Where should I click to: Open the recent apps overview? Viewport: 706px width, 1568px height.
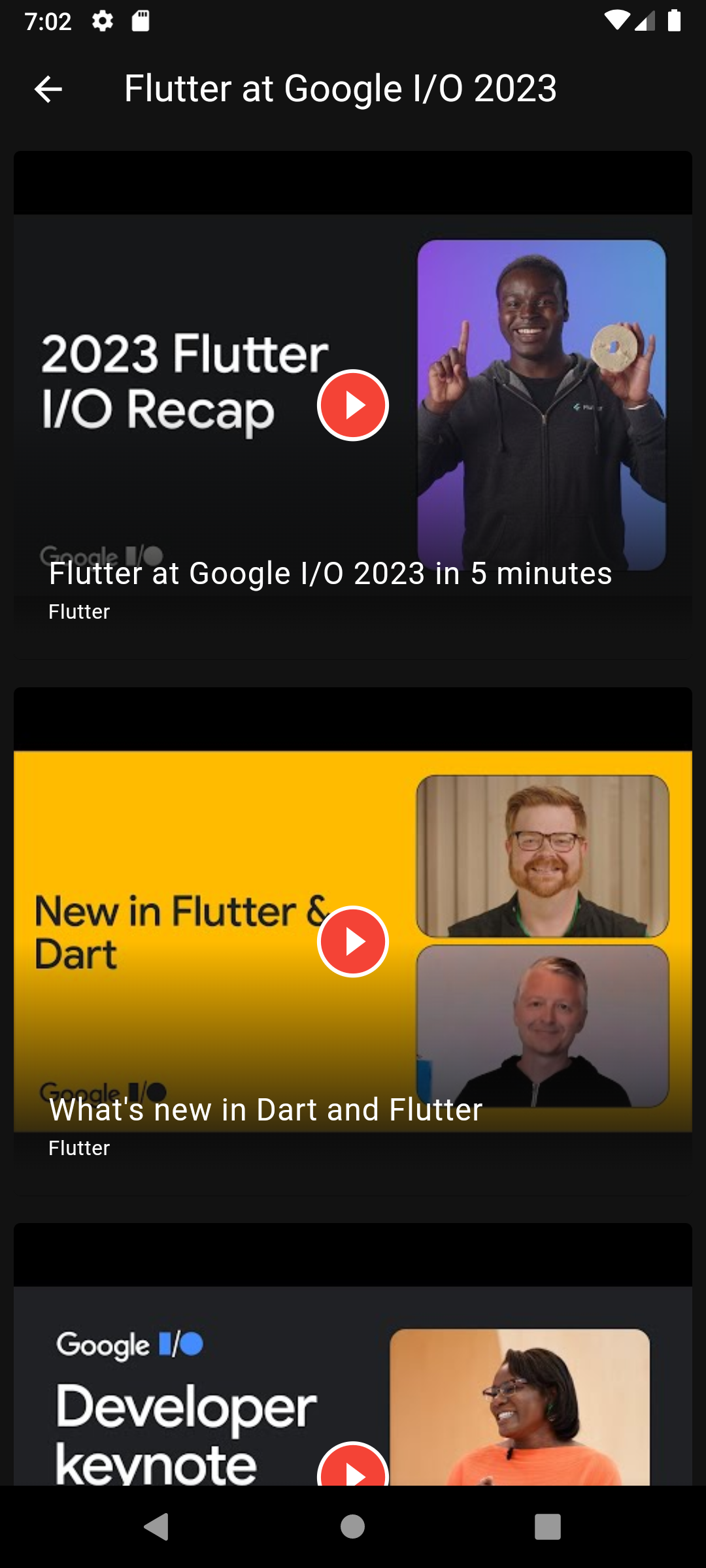click(548, 1527)
